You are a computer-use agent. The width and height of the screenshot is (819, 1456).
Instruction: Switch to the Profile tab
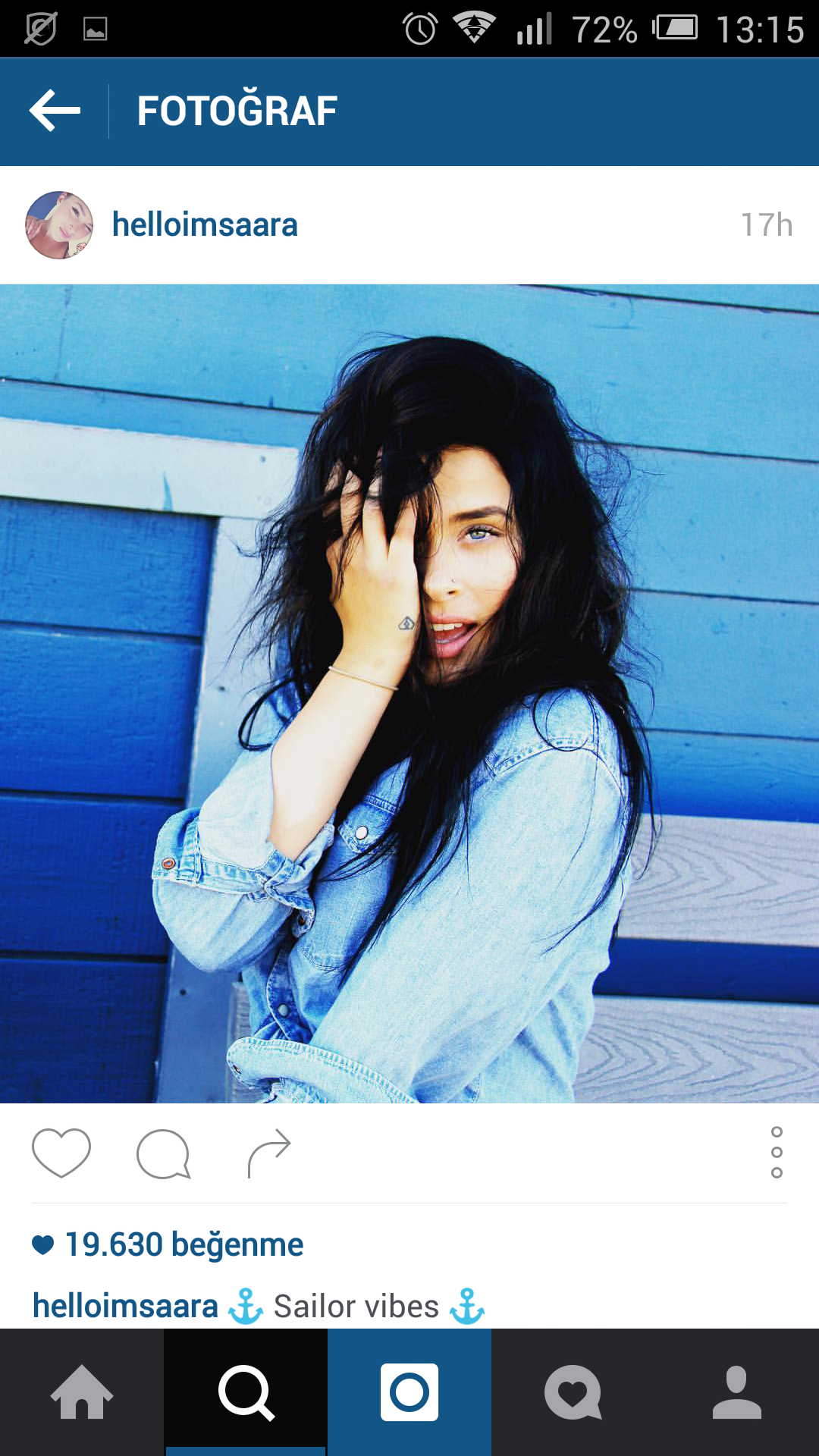pyautogui.click(x=737, y=1392)
